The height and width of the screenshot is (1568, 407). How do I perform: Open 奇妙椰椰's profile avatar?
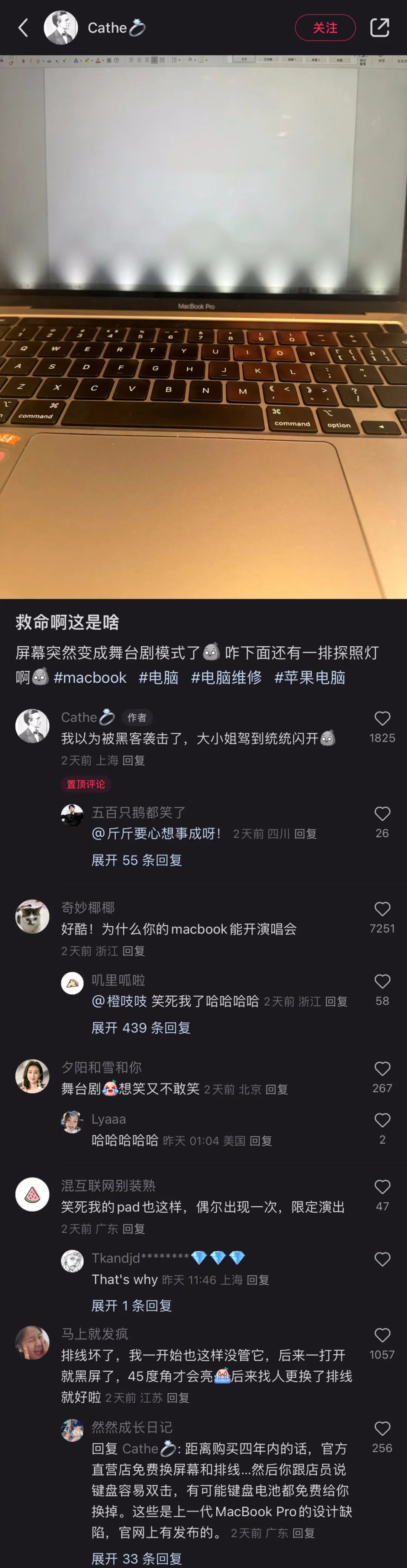click(32, 917)
